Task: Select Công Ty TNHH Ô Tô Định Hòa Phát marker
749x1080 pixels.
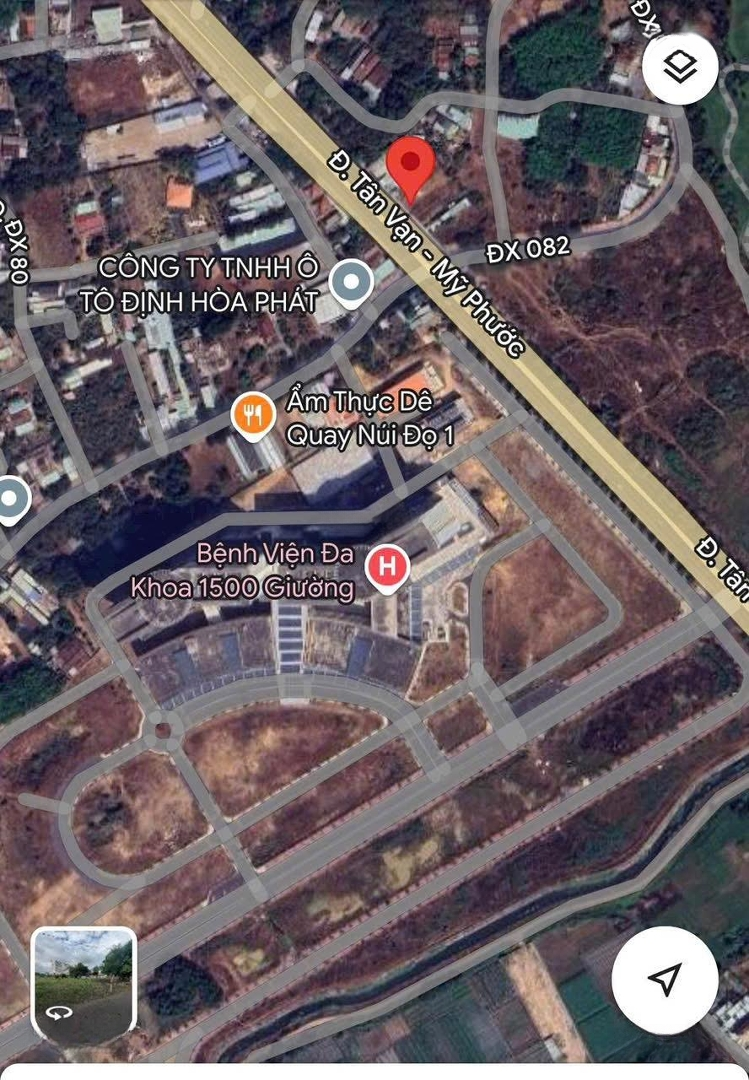Action: pyautogui.click(x=351, y=284)
